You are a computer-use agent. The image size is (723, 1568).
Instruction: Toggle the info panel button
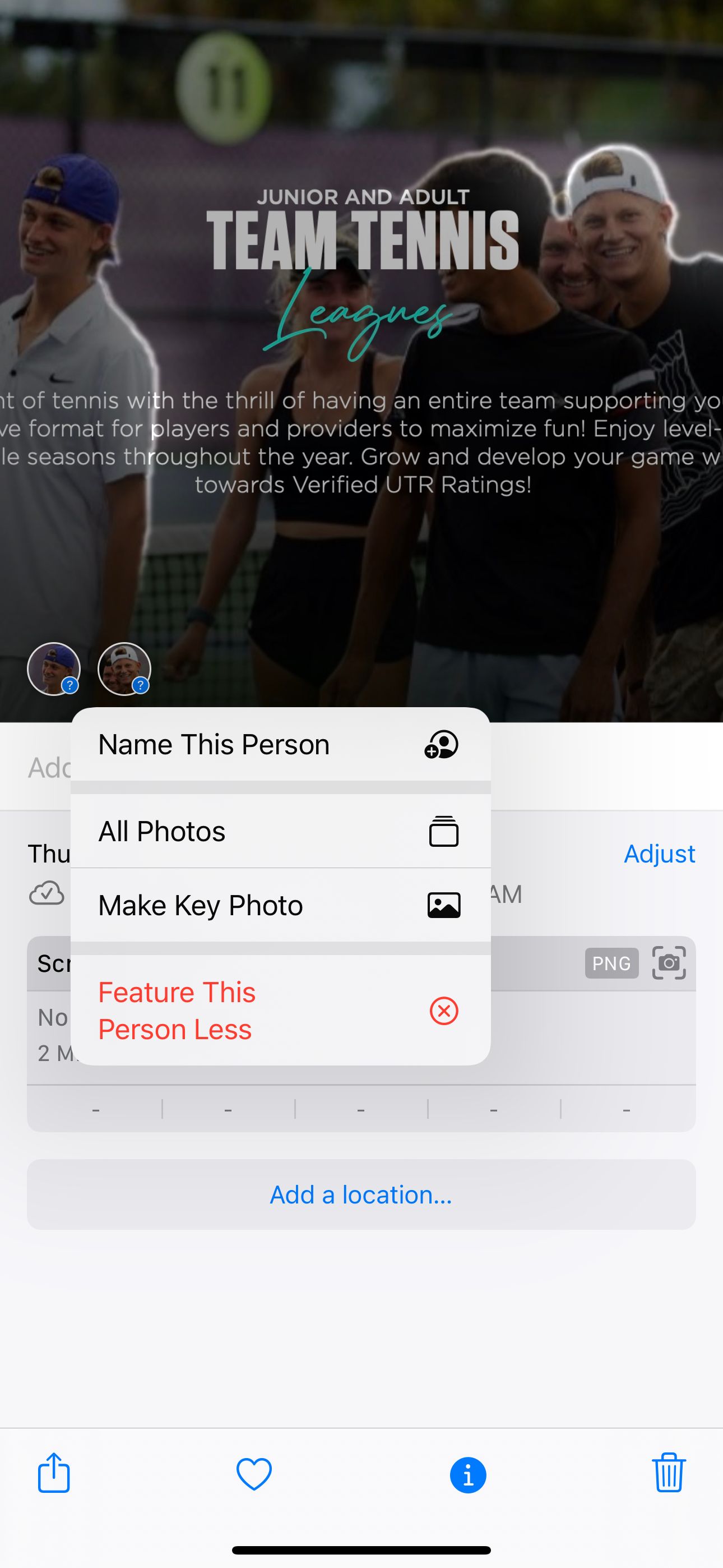tap(467, 1475)
